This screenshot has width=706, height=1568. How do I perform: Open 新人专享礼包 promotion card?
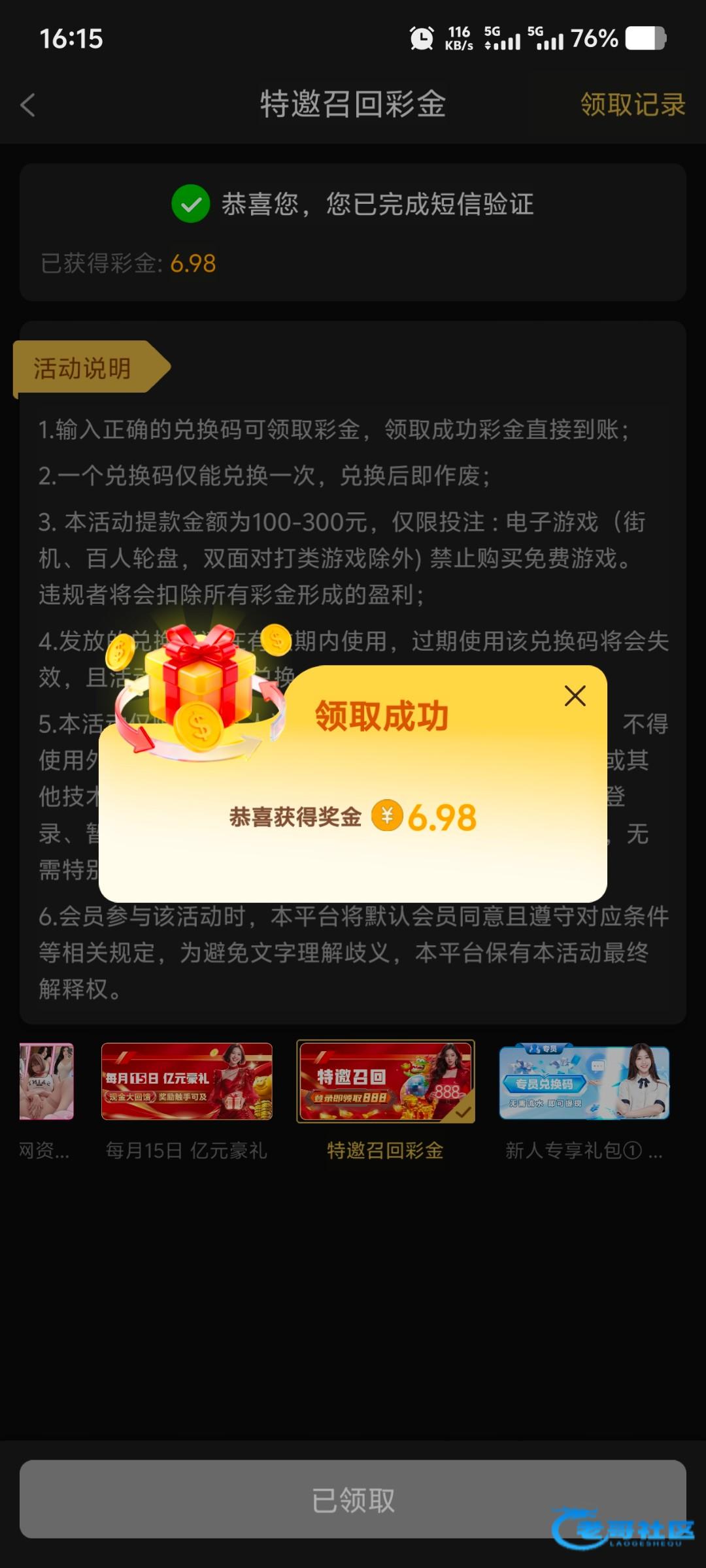pos(584,1081)
